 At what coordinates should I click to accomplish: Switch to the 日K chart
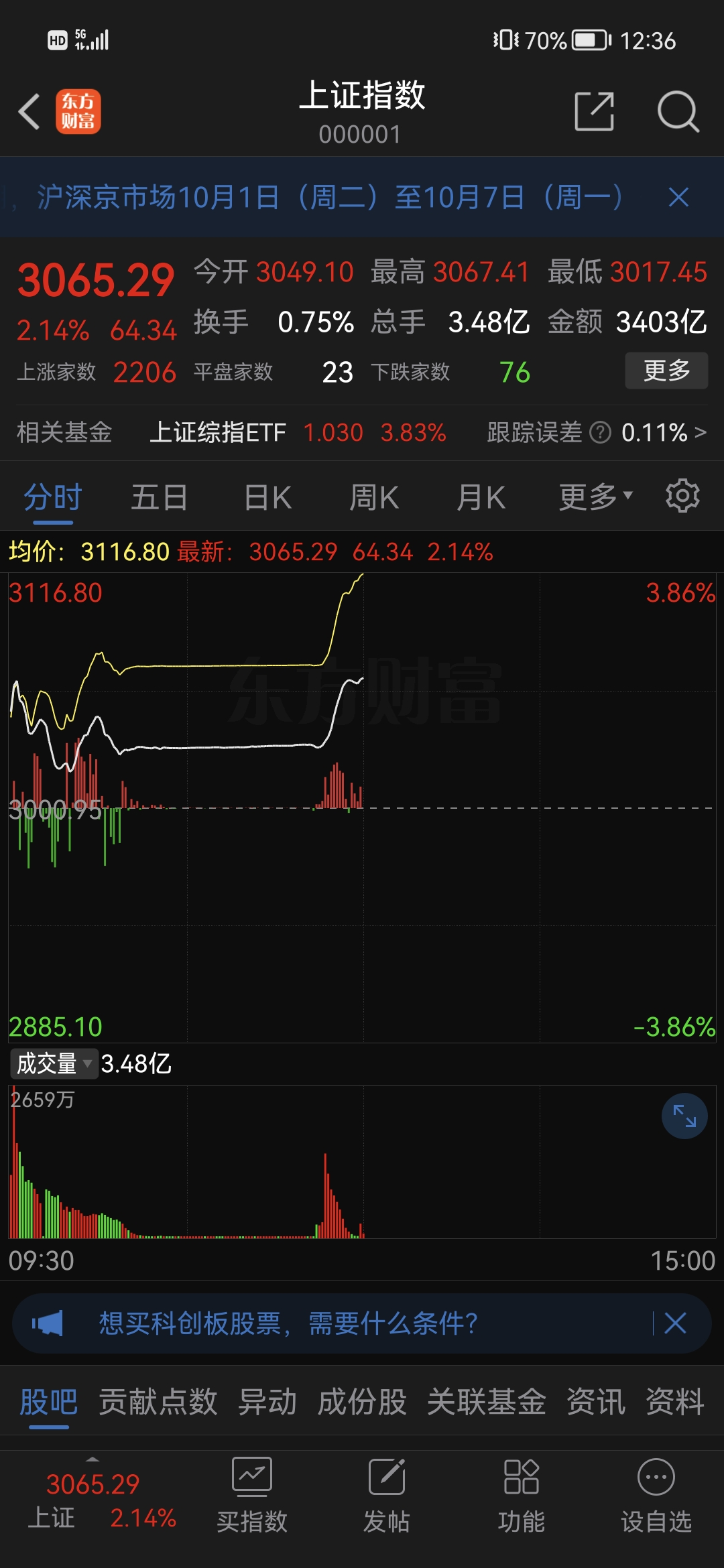[267, 498]
